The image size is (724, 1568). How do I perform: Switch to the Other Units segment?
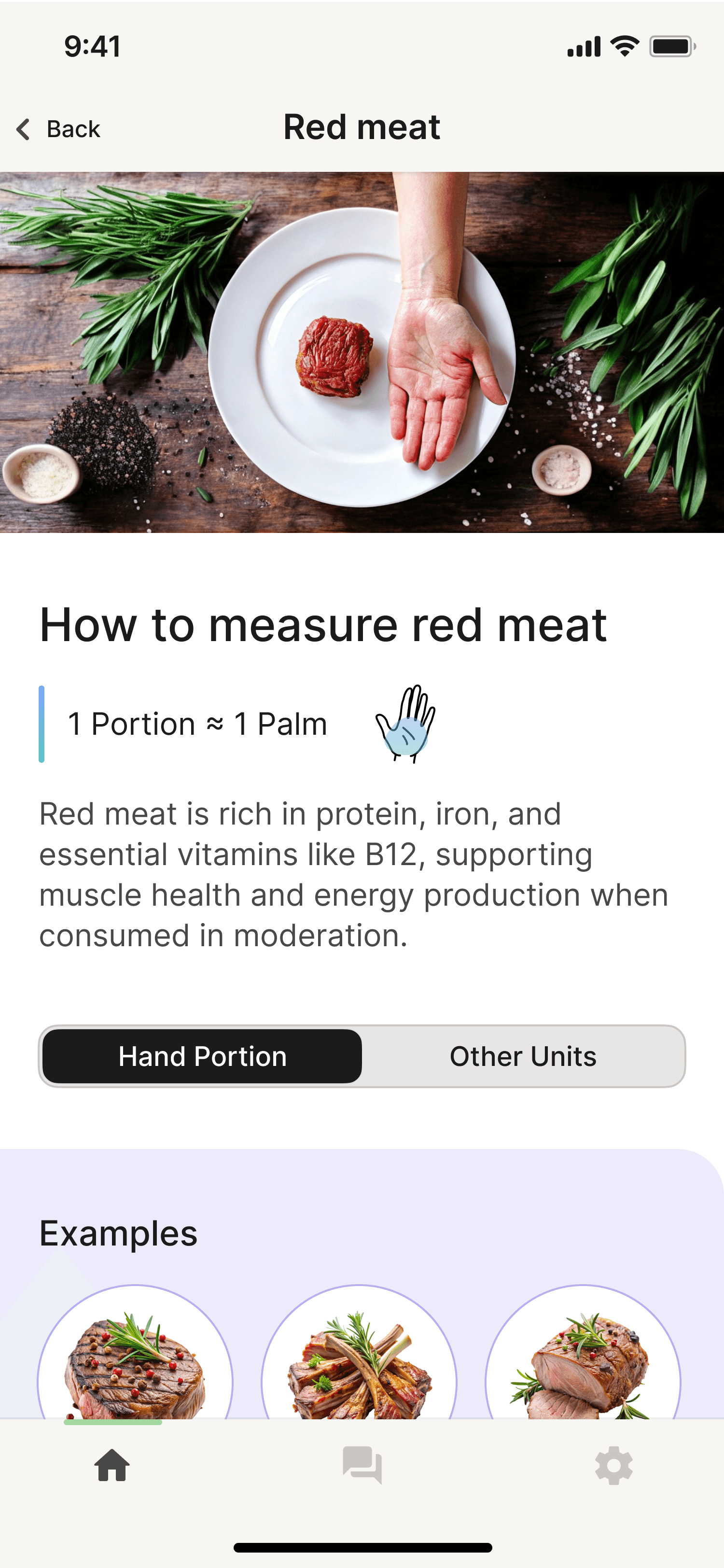[x=523, y=1056]
